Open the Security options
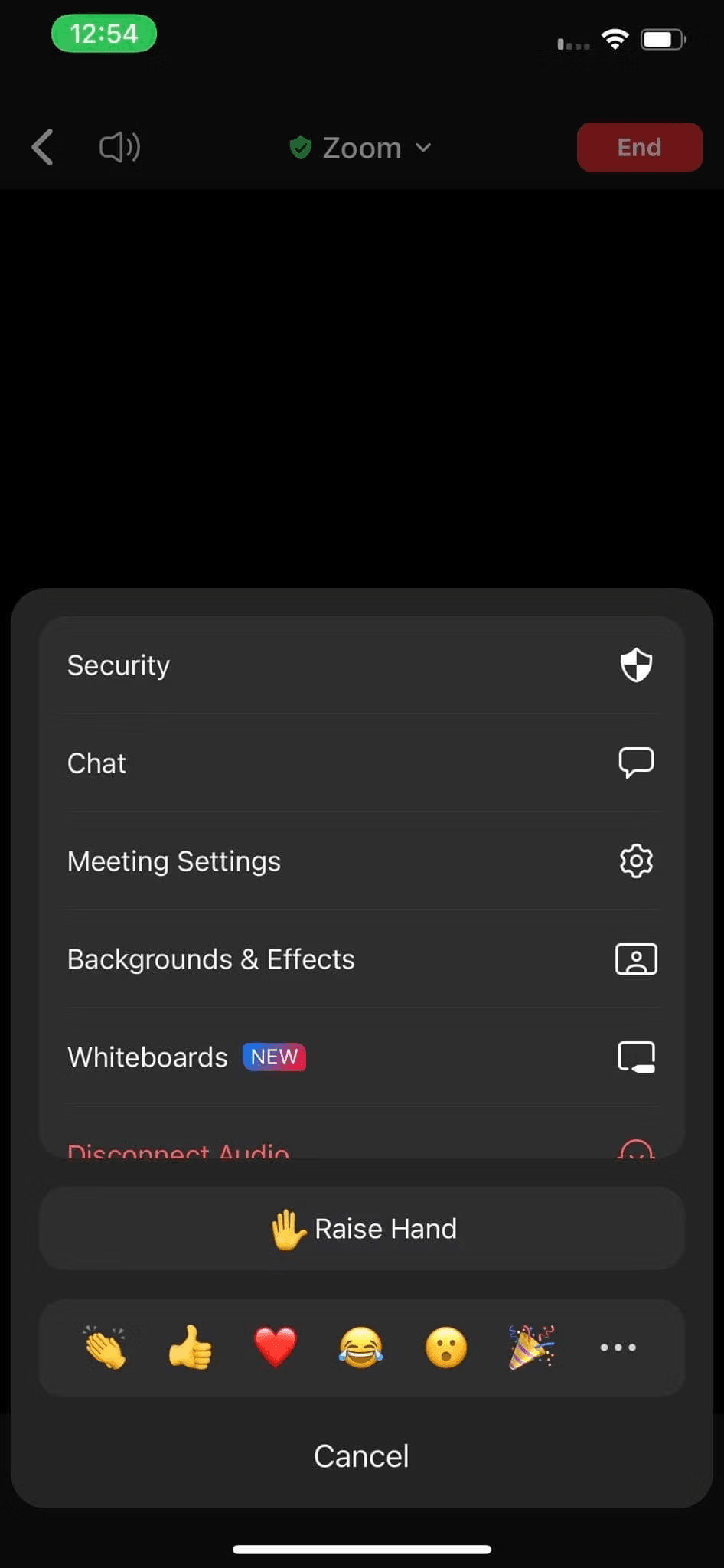The image size is (724, 1568). [x=361, y=665]
